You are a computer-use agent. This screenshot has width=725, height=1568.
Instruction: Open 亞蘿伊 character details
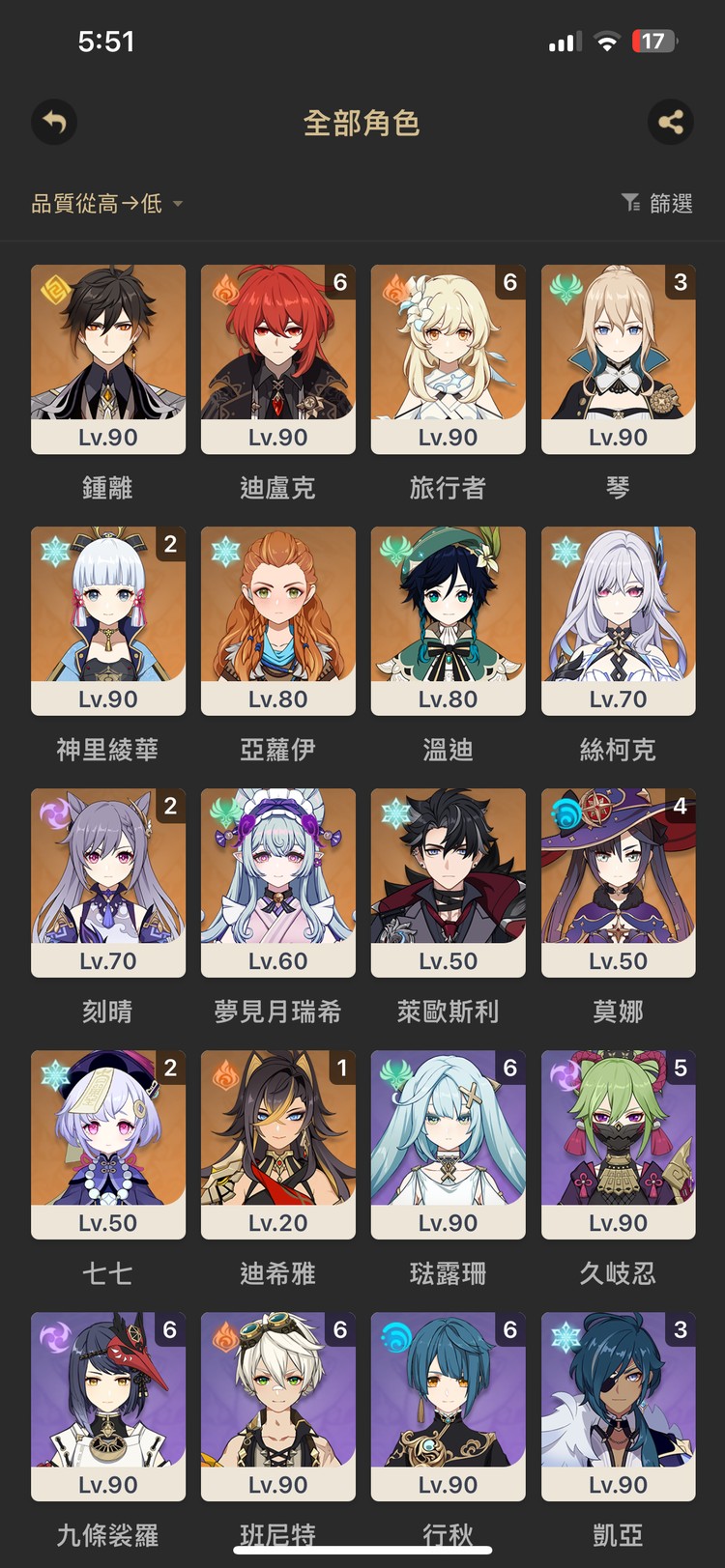(278, 620)
